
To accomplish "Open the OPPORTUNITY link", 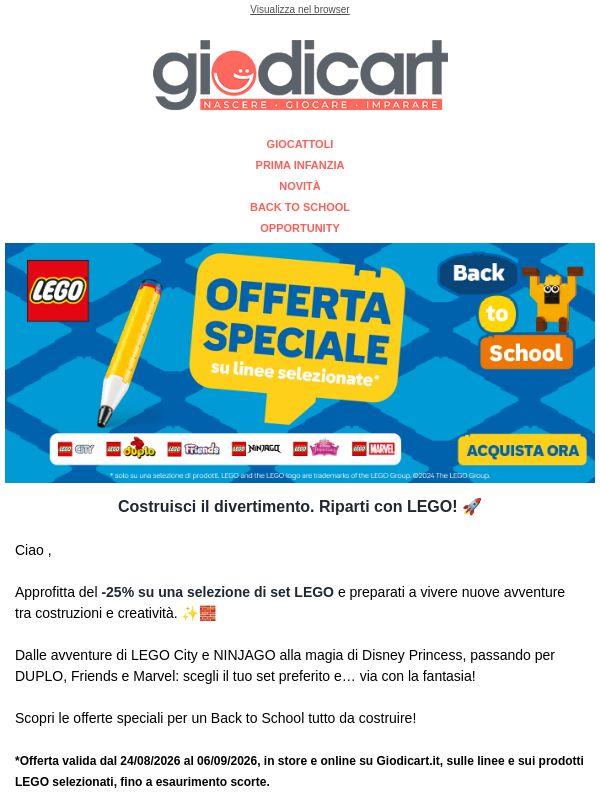I will (x=299, y=228).
